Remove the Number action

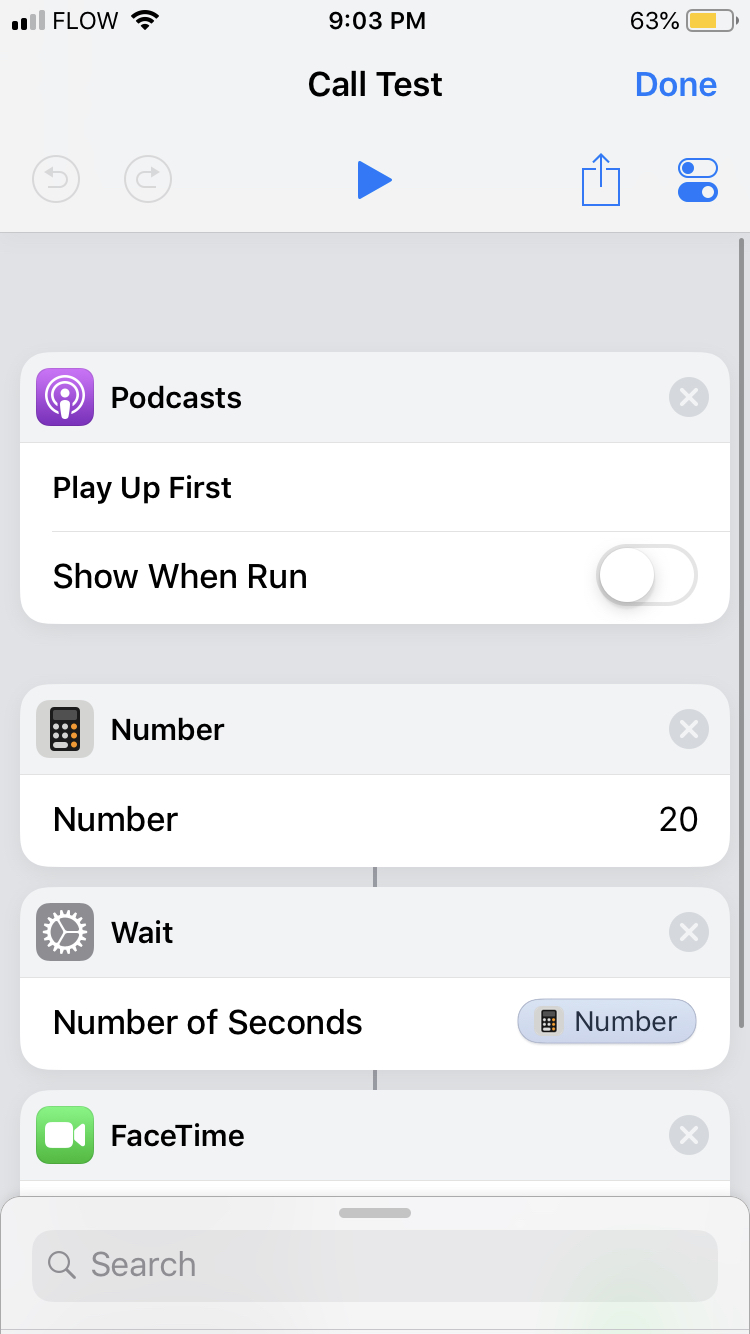tap(689, 730)
